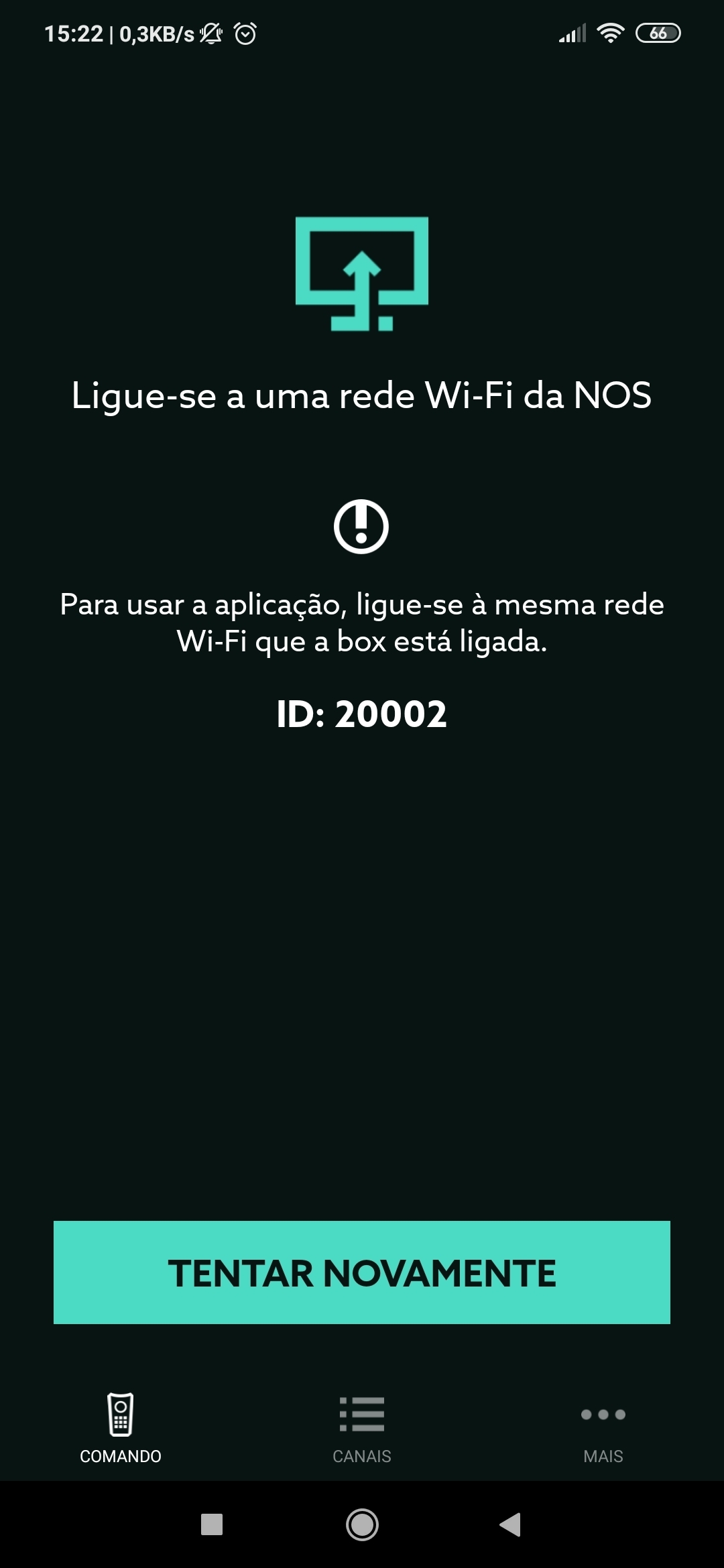
Task: Switch to the CANAIS tab
Action: tap(362, 1428)
